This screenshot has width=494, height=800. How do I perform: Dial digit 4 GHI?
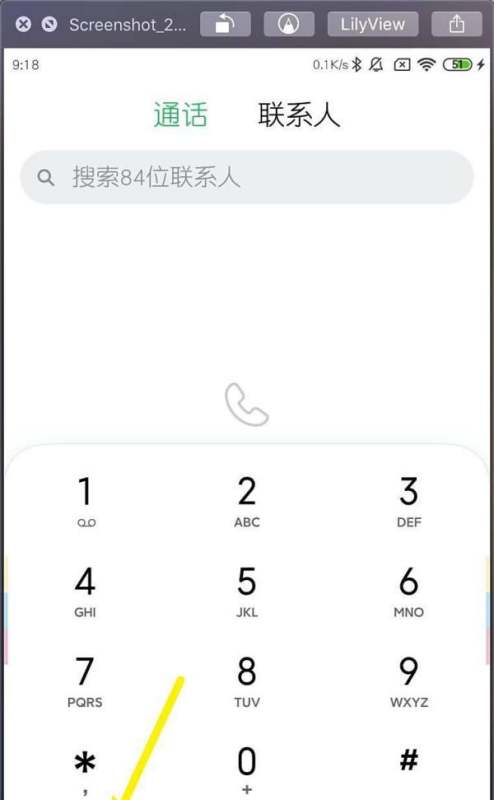(x=85, y=591)
